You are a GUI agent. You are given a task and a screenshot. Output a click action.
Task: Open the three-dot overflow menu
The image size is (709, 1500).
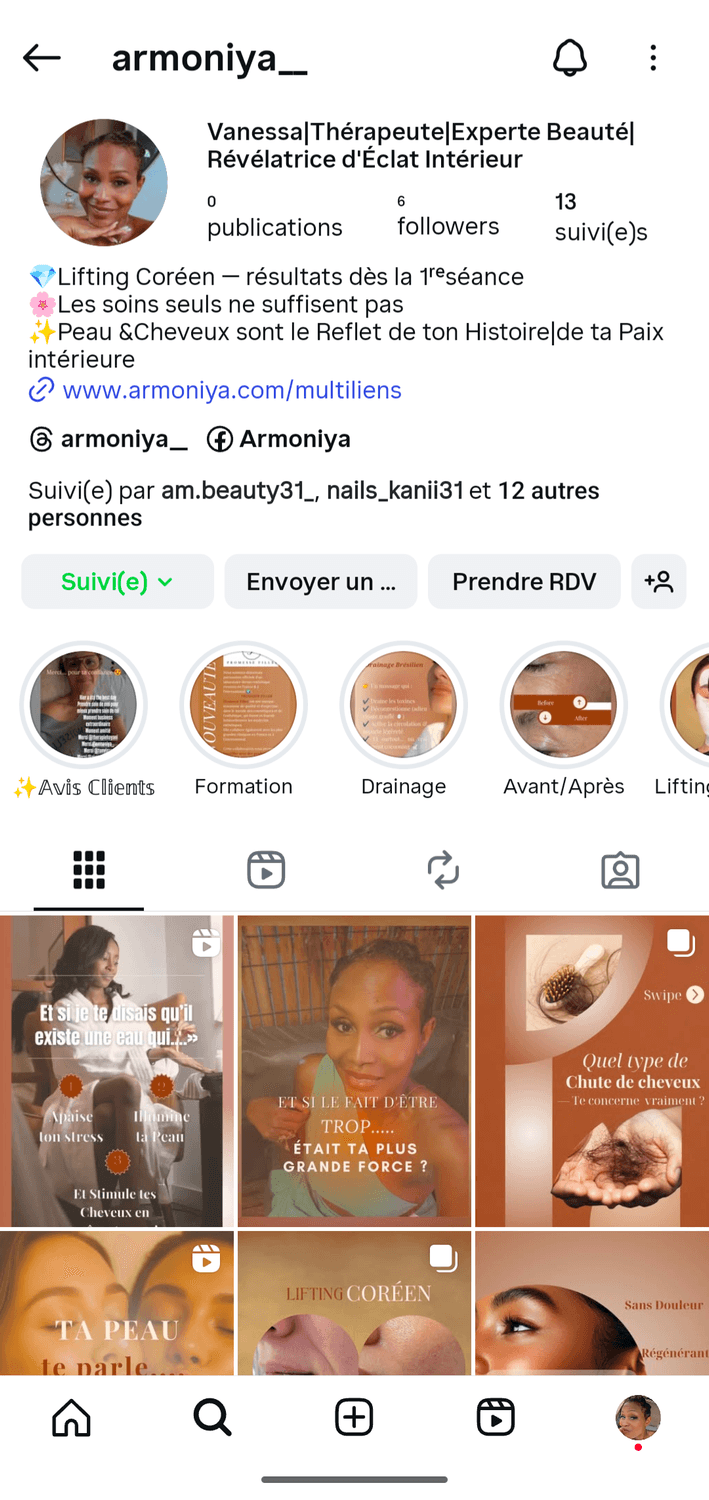tap(653, 58)
